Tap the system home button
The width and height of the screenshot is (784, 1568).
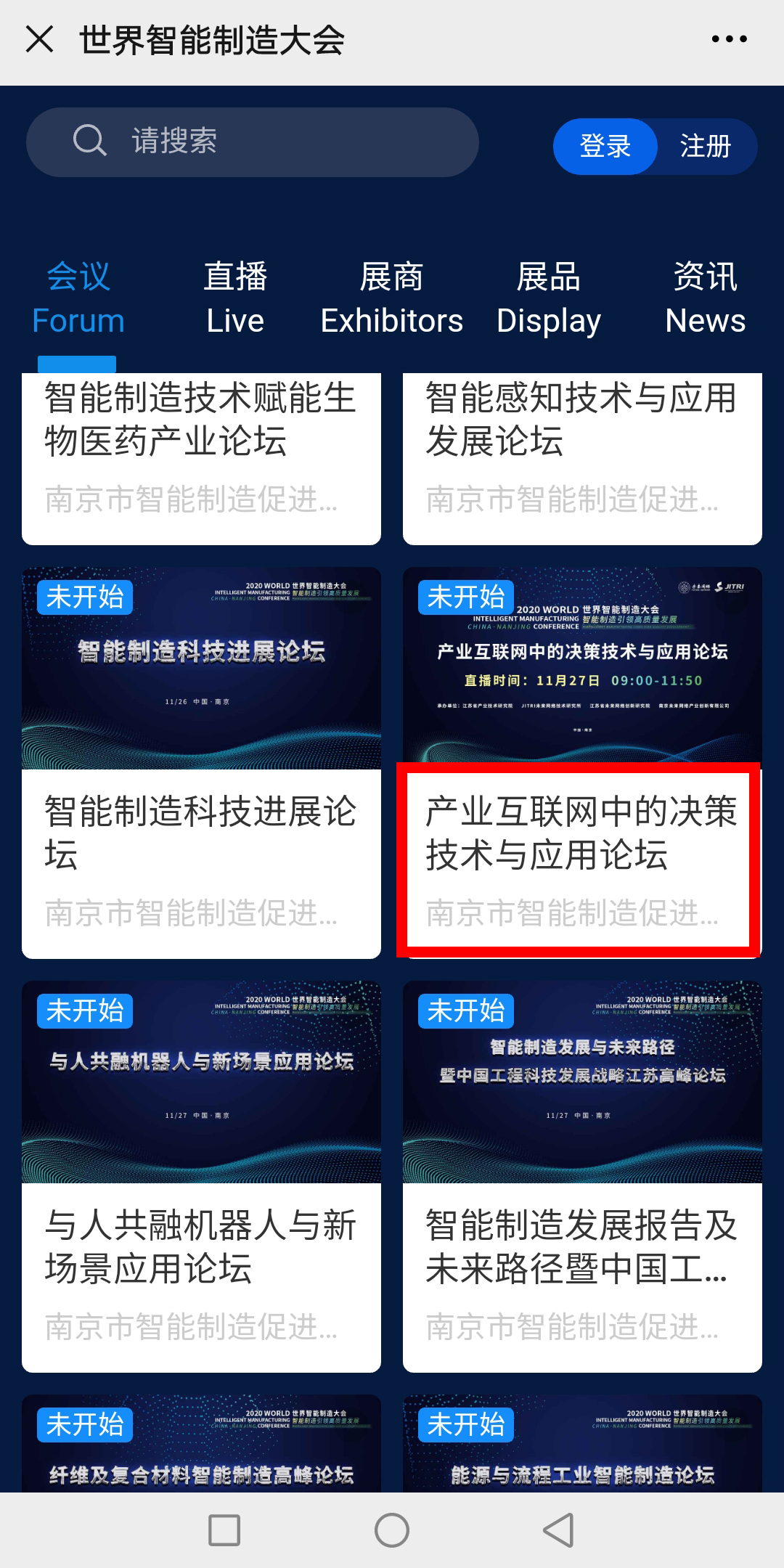392,1530
